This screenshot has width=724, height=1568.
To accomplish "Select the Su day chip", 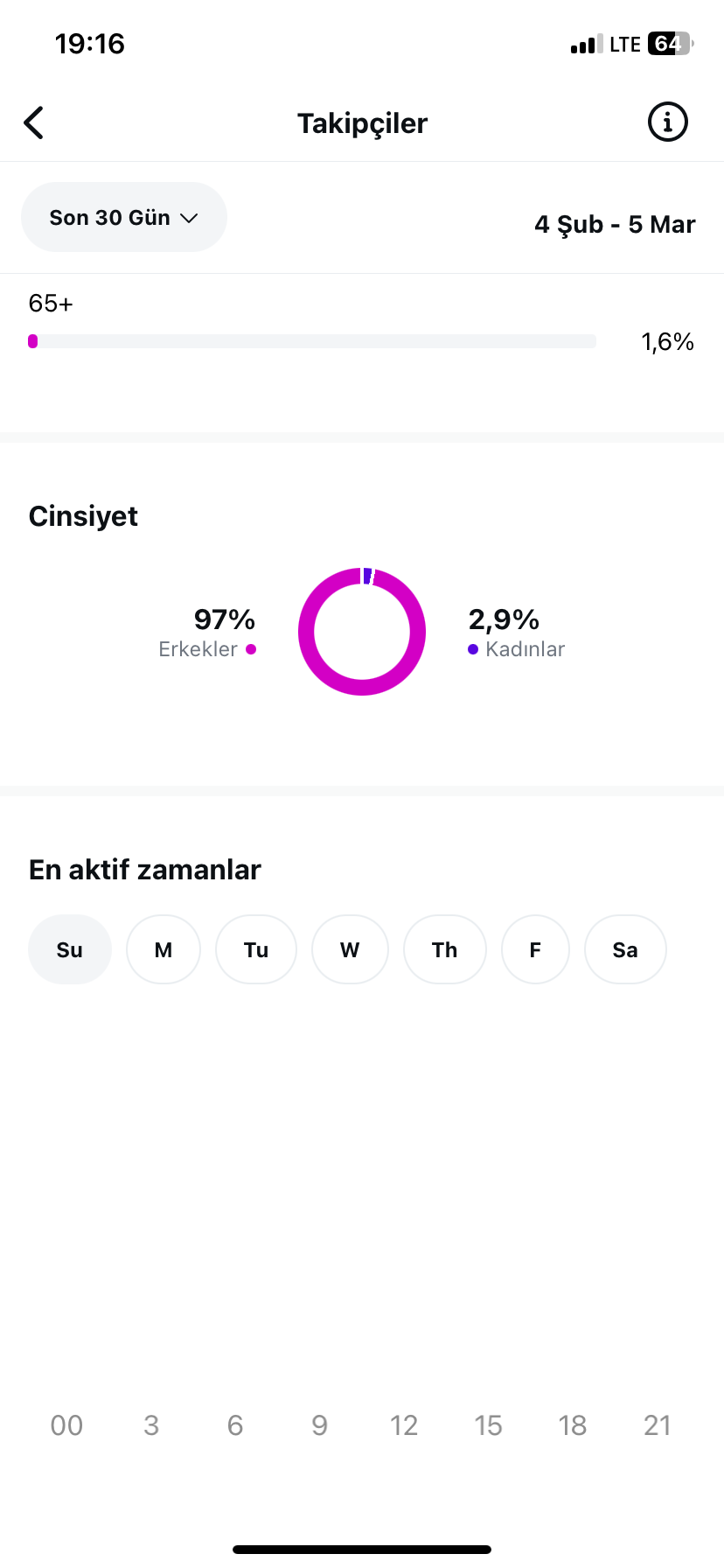I will [70, 949].
